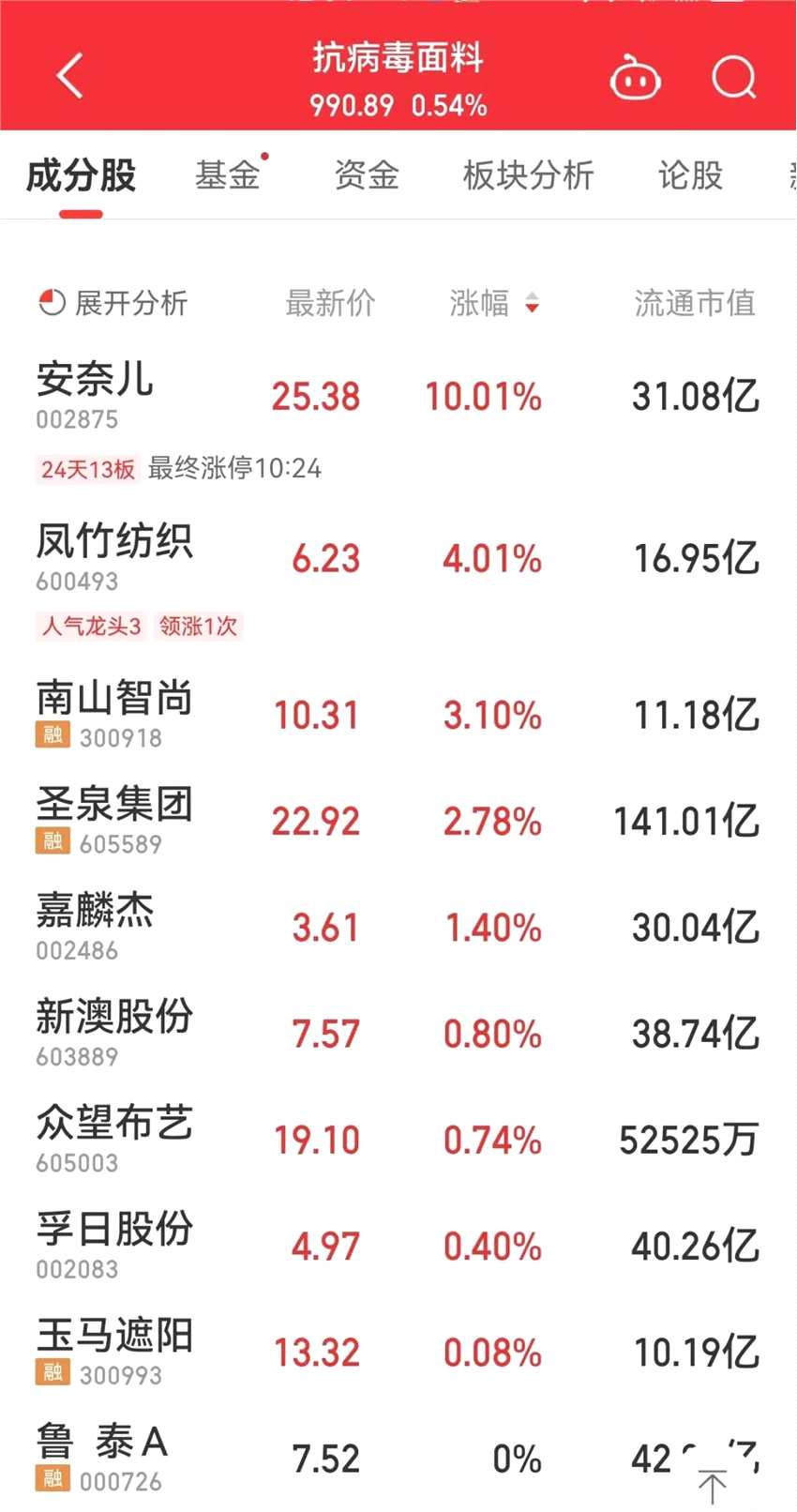Go back using the top-left arrow
This screenshot has width=797, height=1512.
coord(70,76)
